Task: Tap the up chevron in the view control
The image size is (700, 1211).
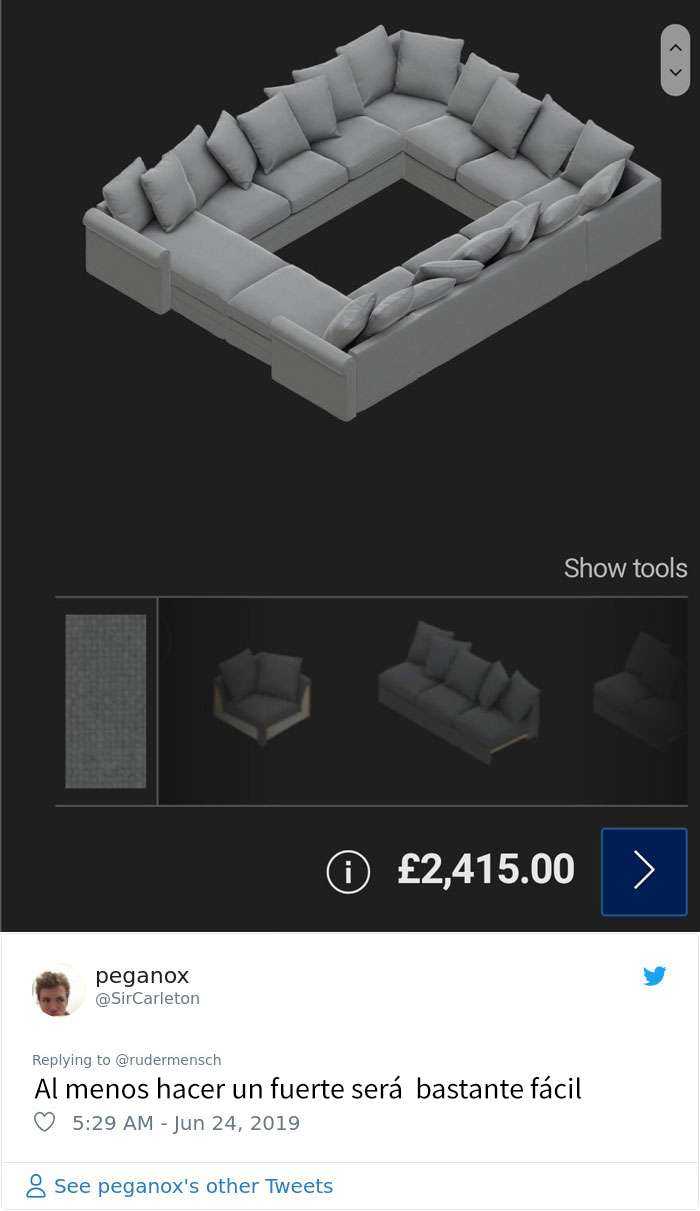Action: 676,47
